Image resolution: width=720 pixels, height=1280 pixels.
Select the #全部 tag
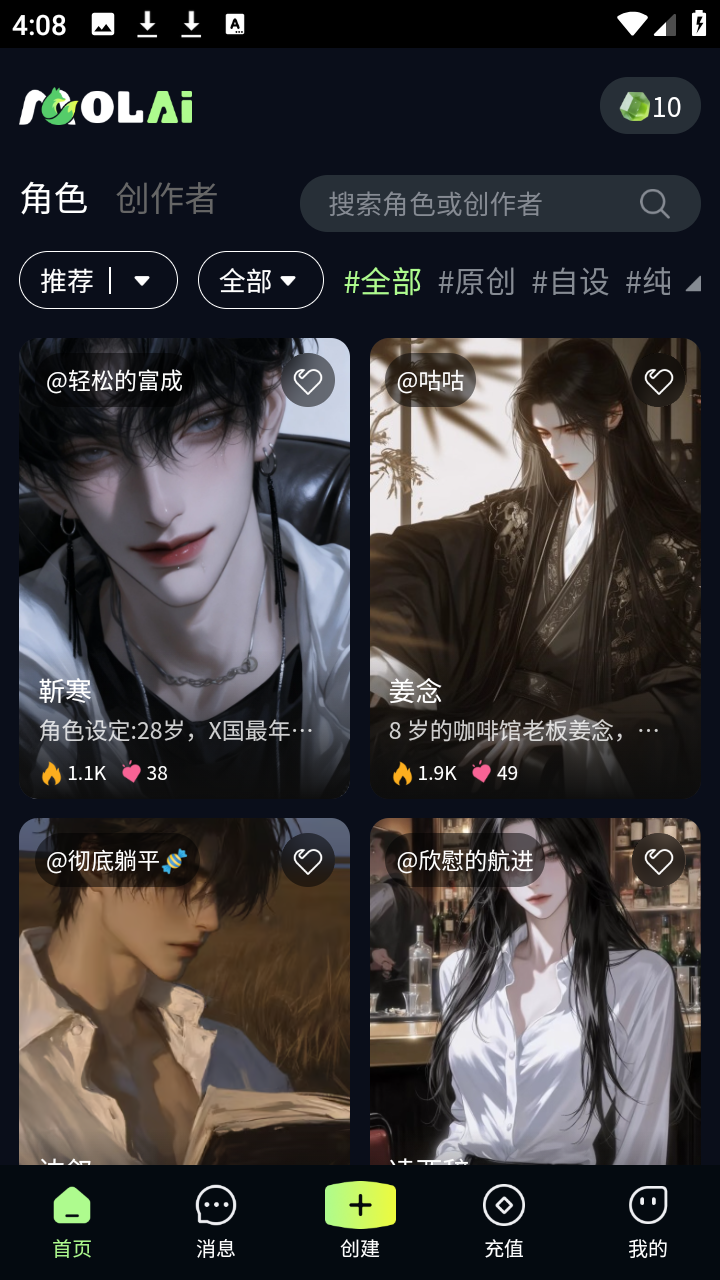click(382, 282)
